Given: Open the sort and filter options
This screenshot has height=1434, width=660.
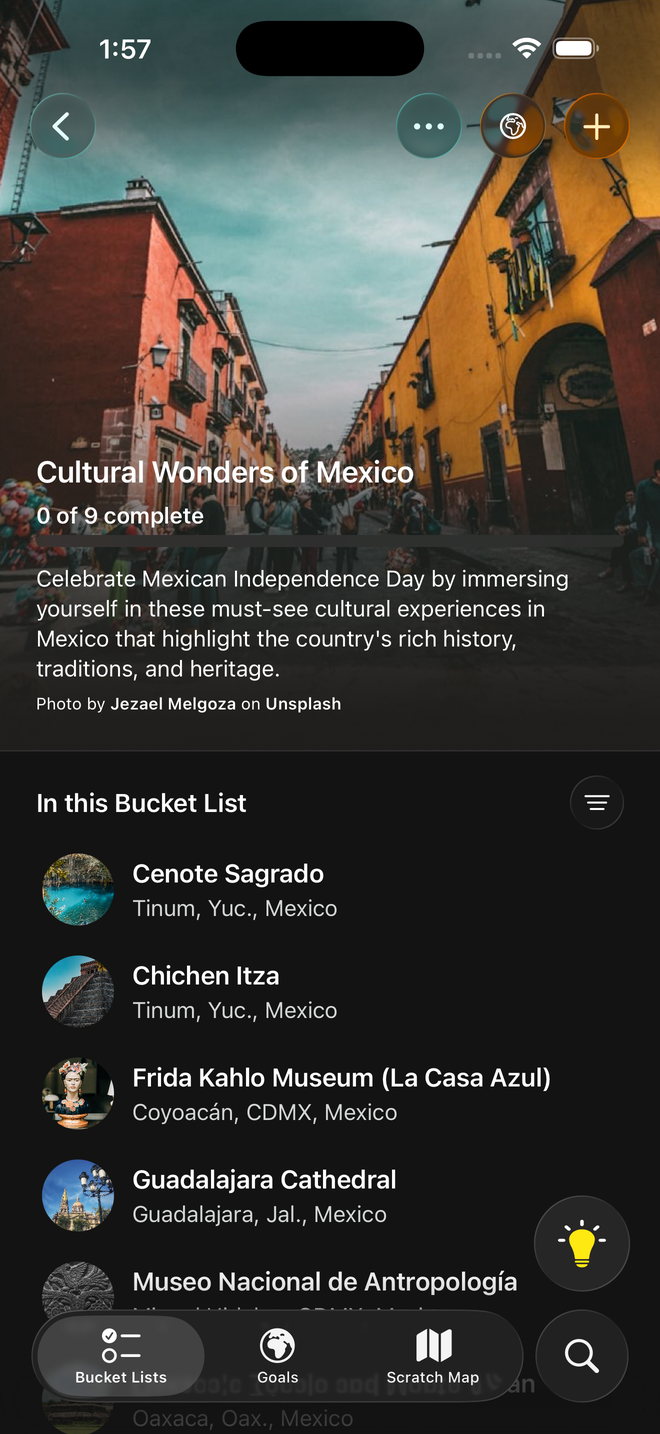Looking at the screenshot, I should pos(597,803).
